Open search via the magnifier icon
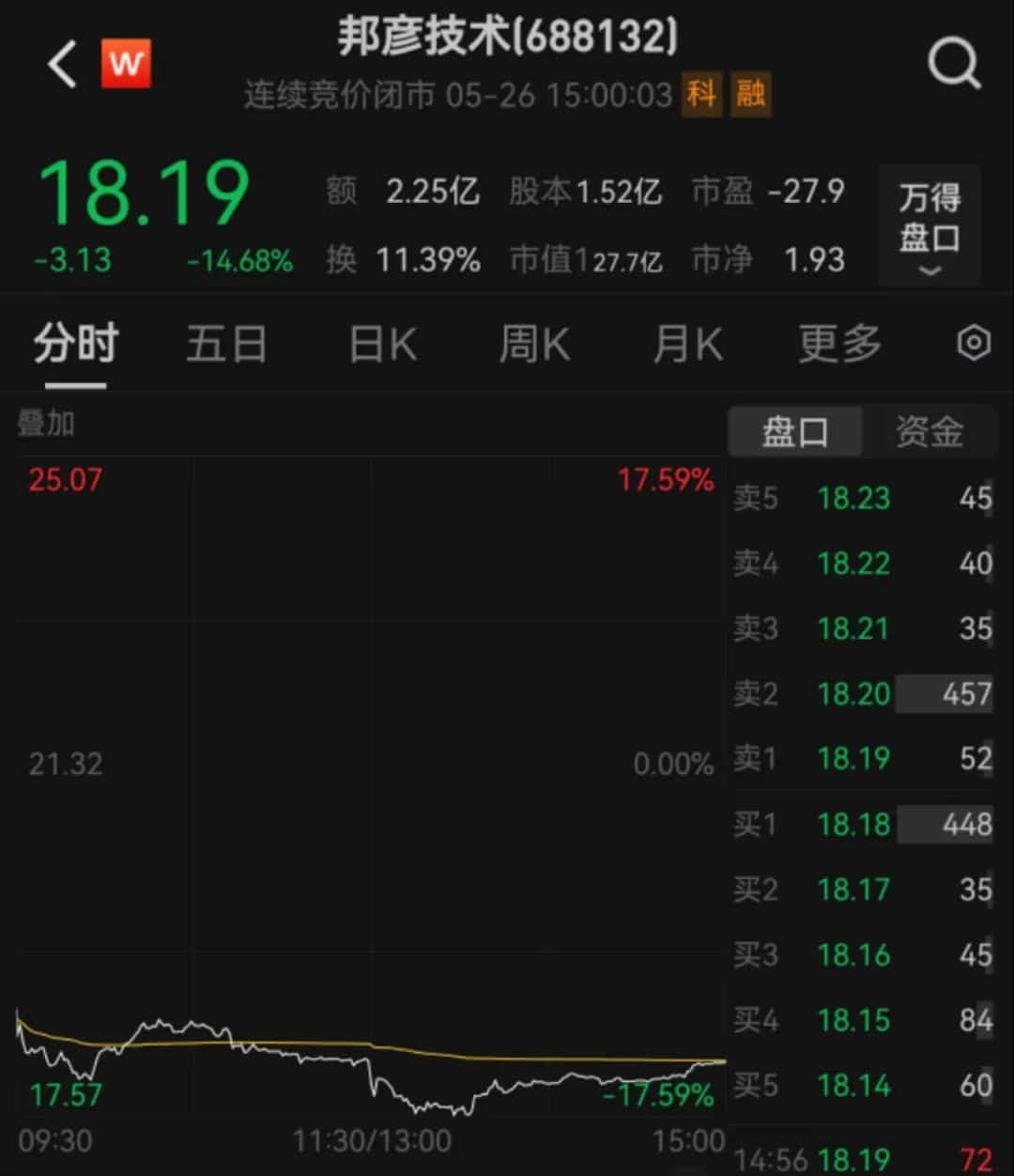 (x=955, y=64)
